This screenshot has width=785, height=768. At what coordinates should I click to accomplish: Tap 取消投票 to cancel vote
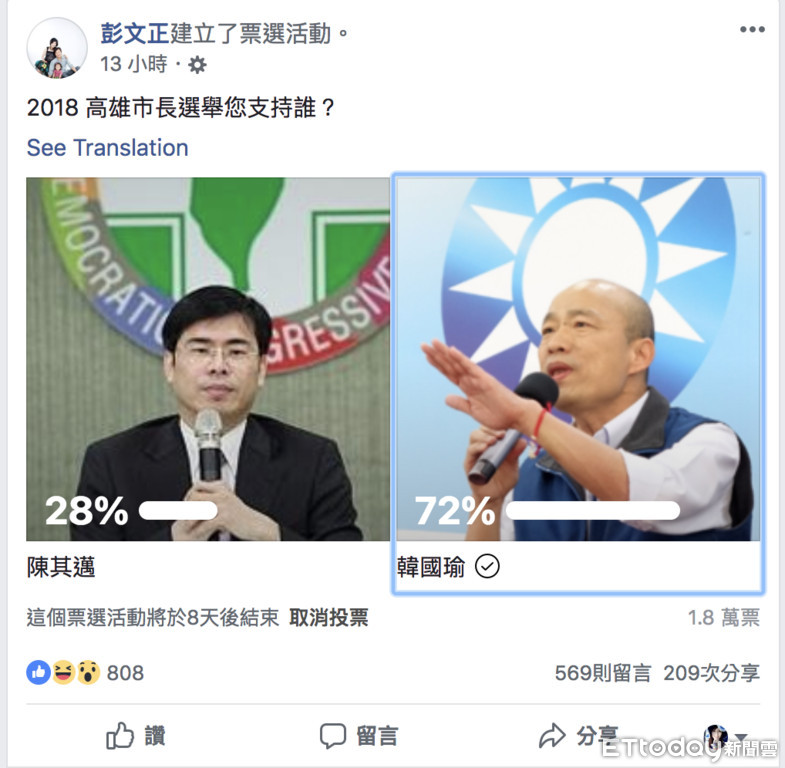point(329,618)
